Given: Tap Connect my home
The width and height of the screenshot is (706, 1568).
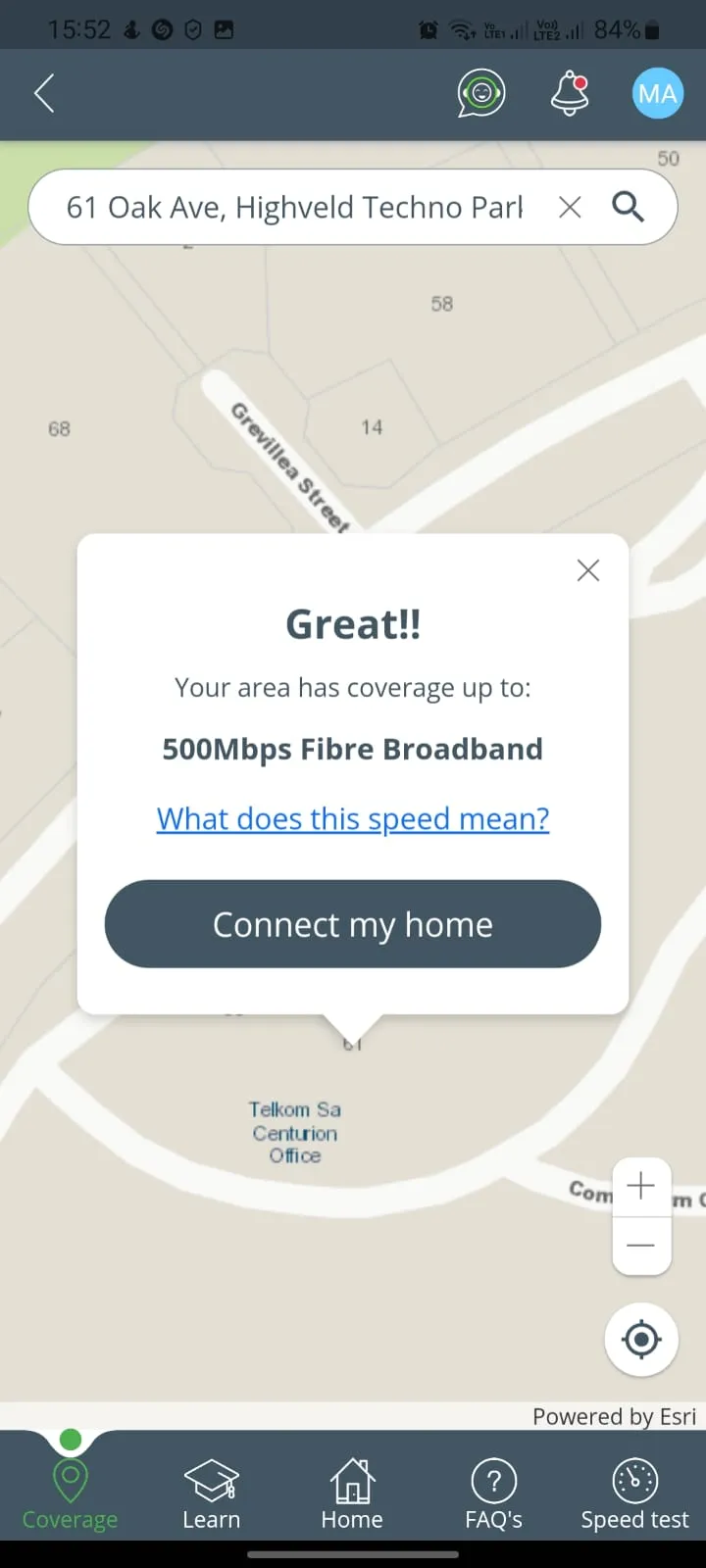Looking at the screenshot, I should tap(353, 924).
